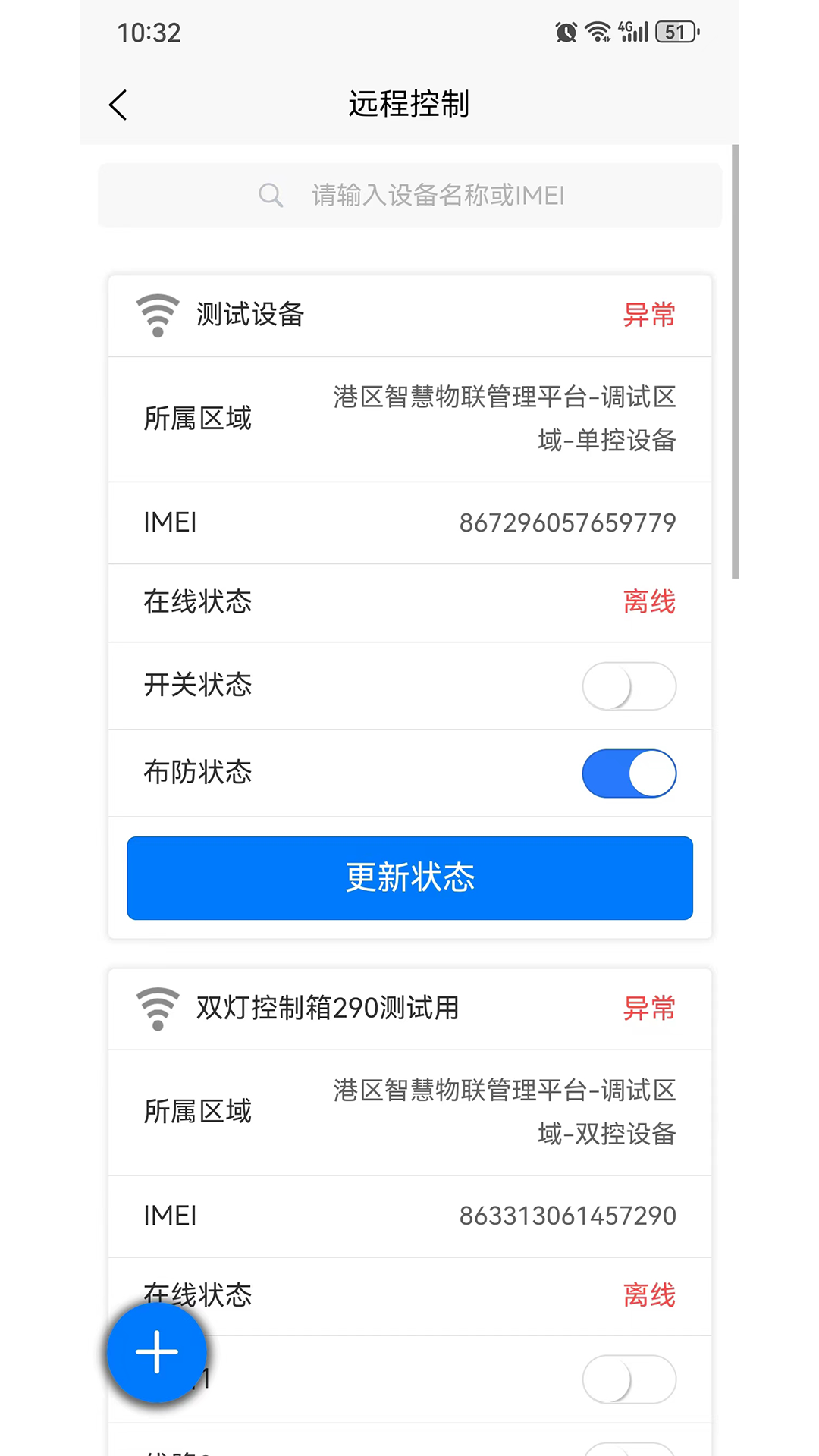Tap the WiFi icon beside 双灯控制箱290测试用
Viewport: 819px width, 1456px height.
pos(157,1009)
